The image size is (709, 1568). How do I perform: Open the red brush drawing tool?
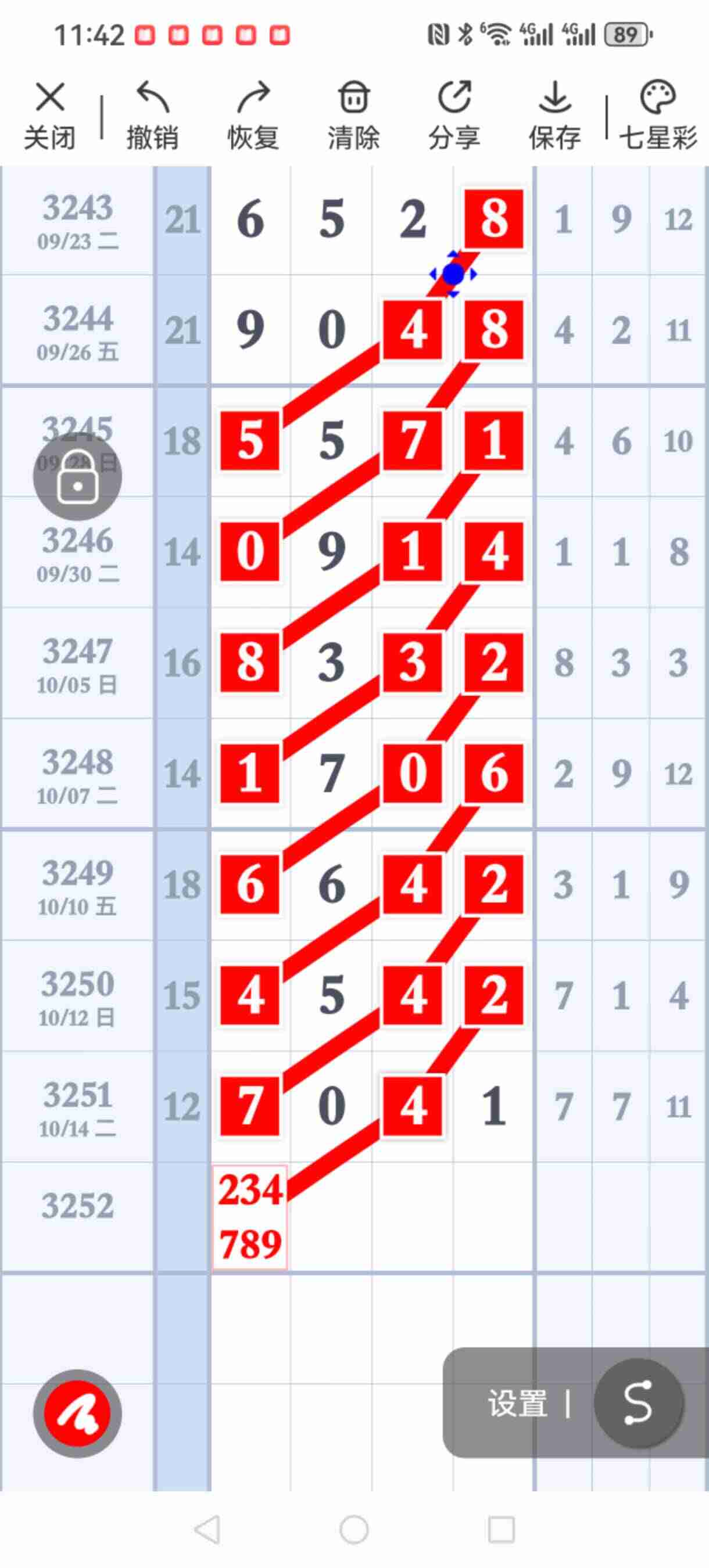coord(77,1414)
